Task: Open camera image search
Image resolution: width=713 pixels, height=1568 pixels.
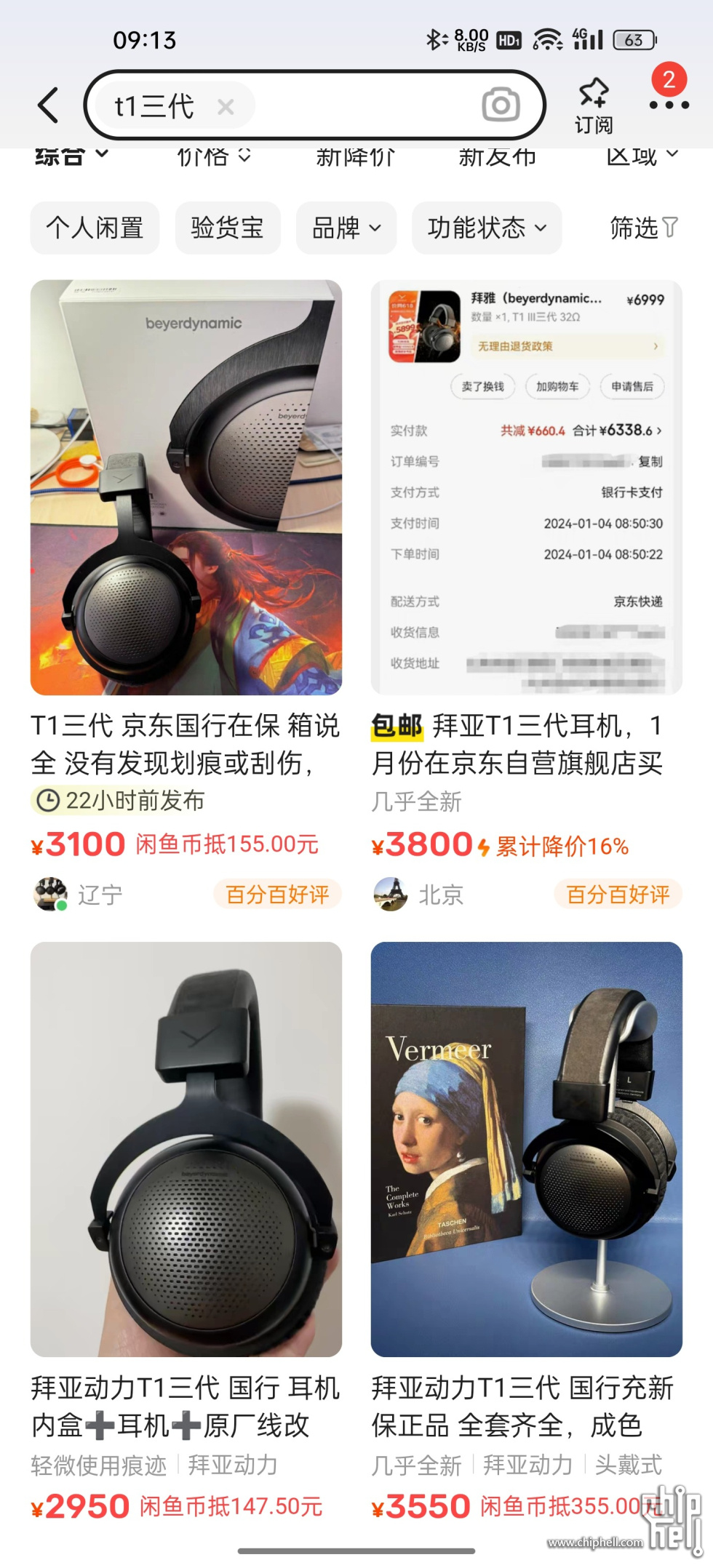Action: pyautogui.click(x=501, y=105)
